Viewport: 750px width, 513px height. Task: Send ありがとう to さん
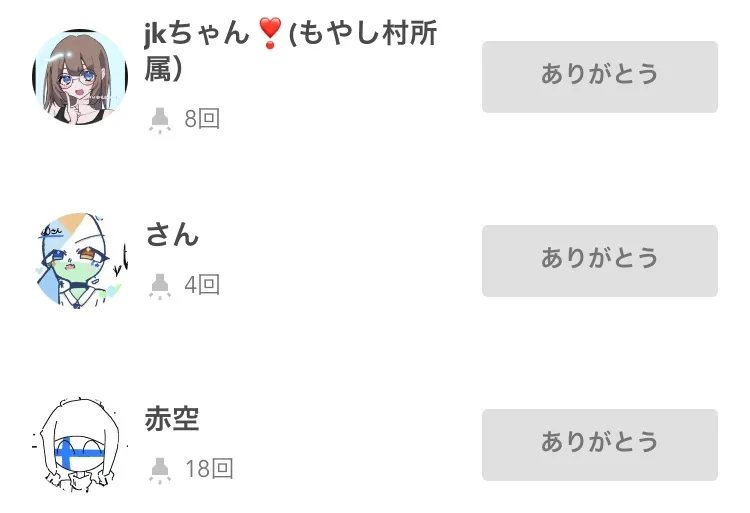click(x=599, y=260)
